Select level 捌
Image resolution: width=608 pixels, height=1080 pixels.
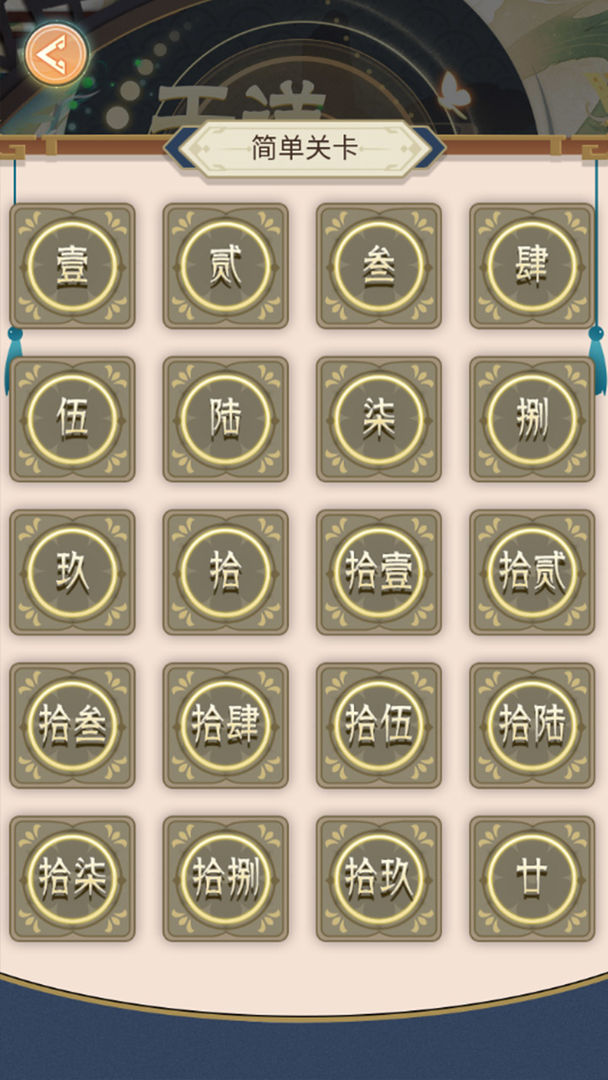point(532,420)
